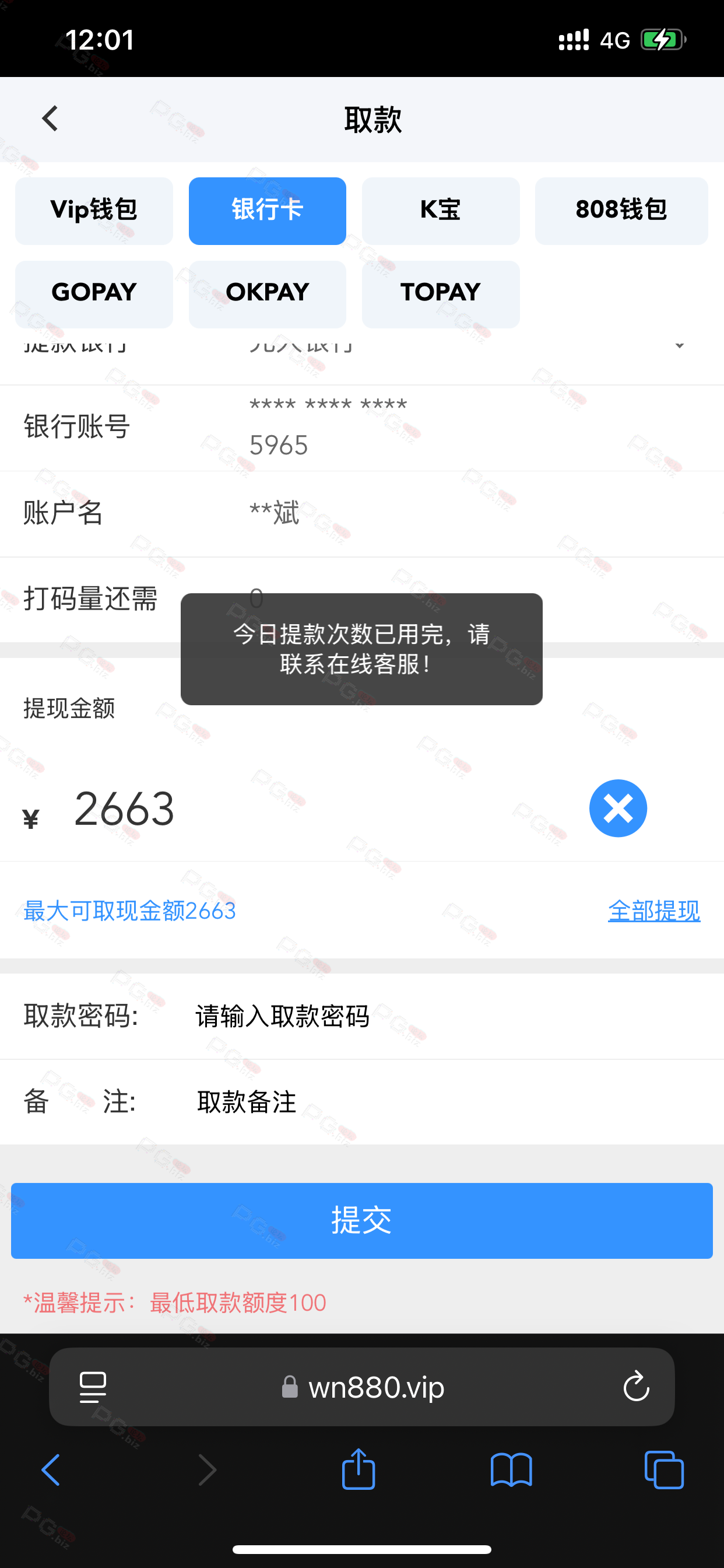Select the Vip钱包 withdrawal method

[94, 211]
